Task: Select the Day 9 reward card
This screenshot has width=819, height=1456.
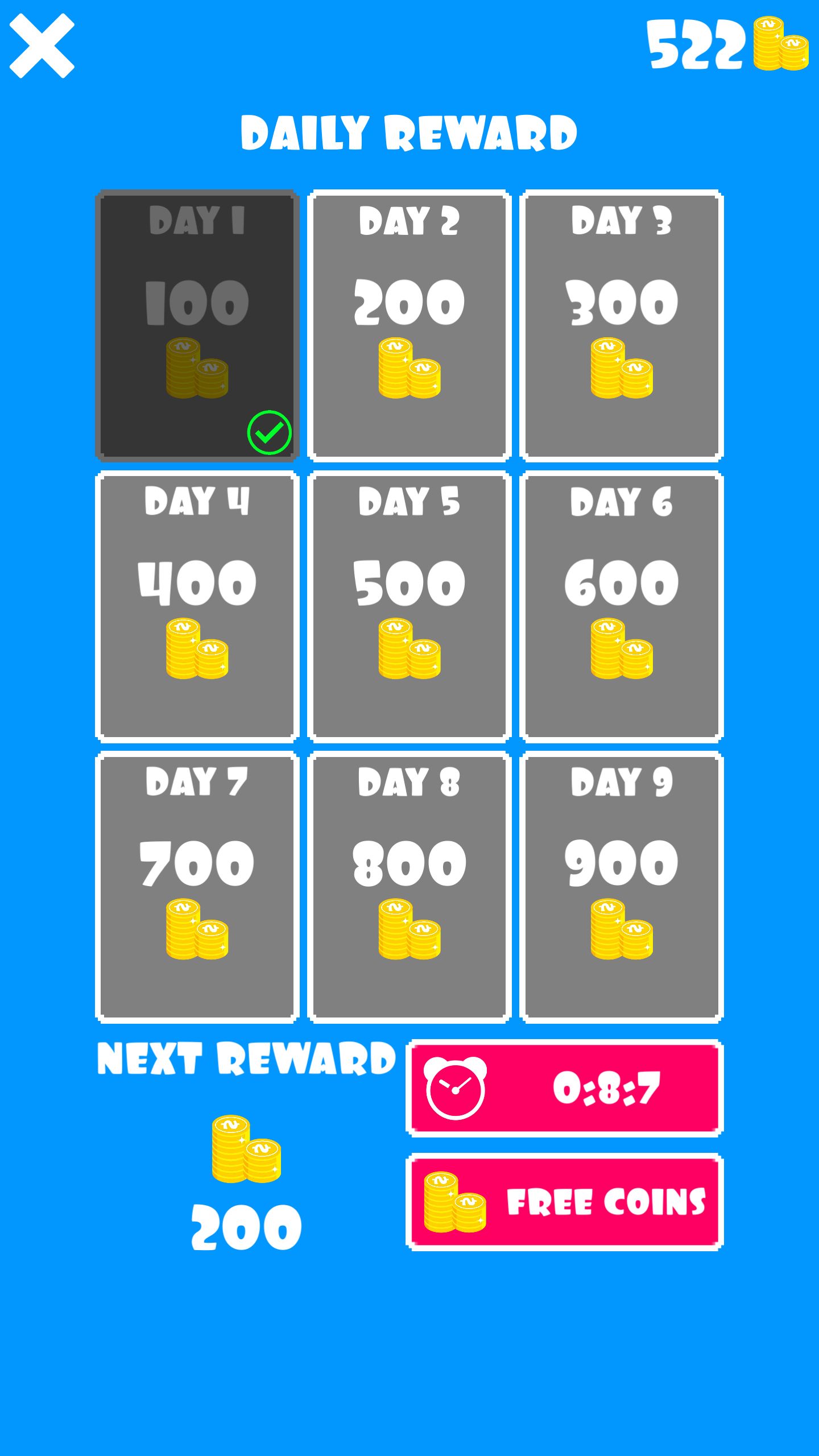Action: coord(621,887)
